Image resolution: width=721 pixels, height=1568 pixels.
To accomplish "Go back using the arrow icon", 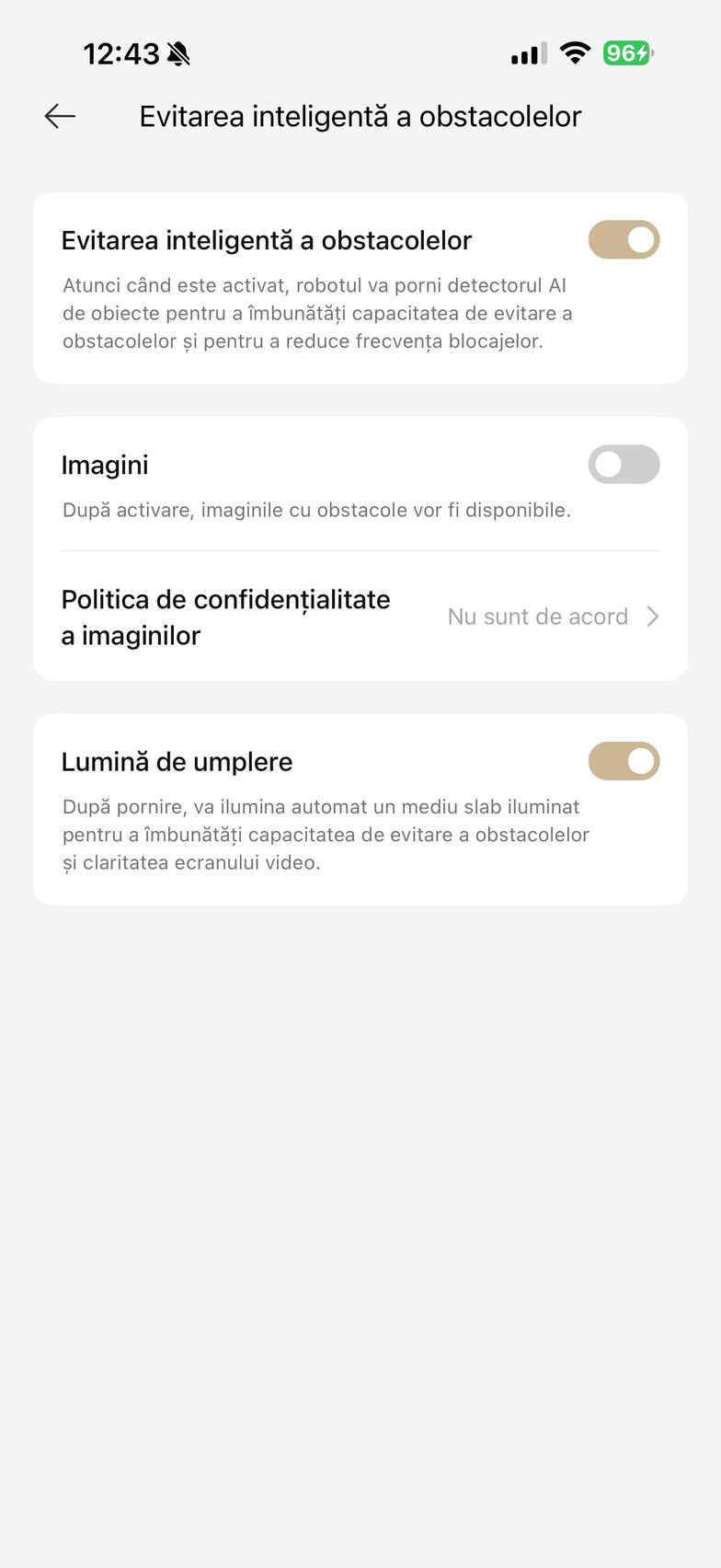I will (60, 116).
